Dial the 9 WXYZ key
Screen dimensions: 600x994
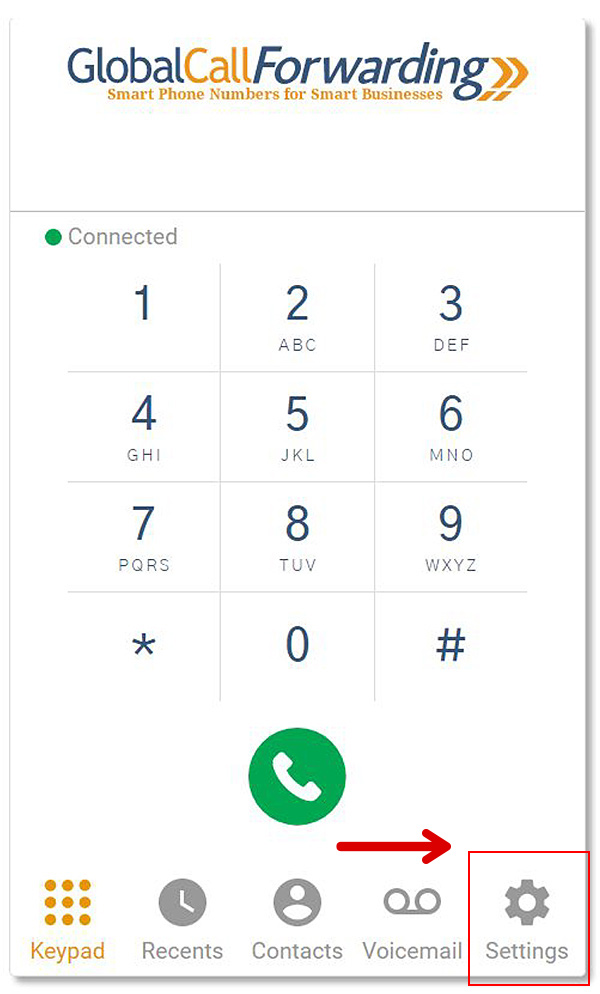451,537
